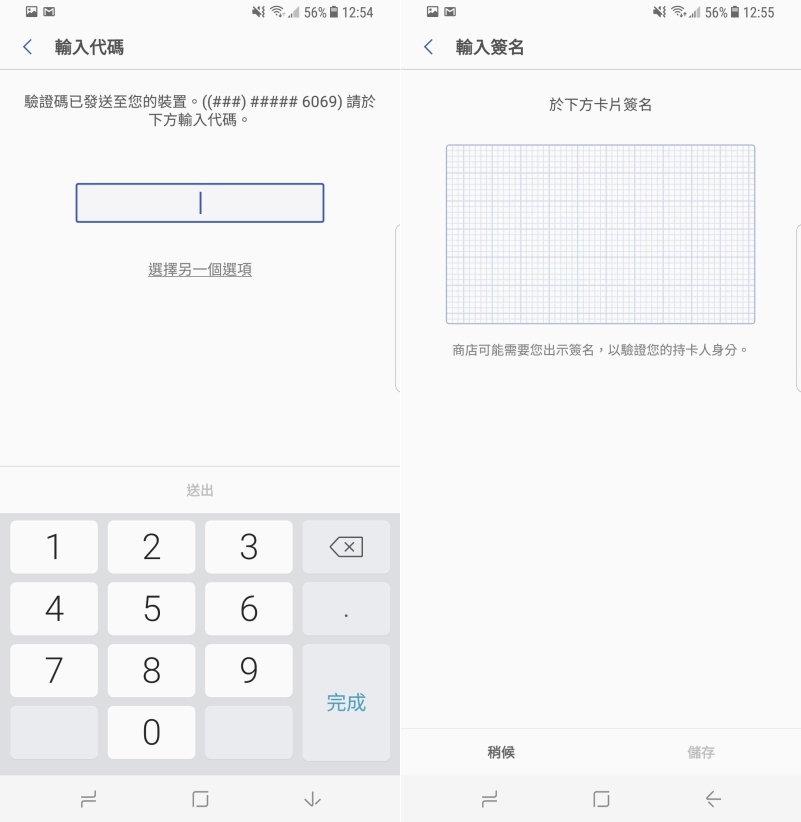Image resolution: width=801 pixels, height=822 pixels.
Task: Tap the period key on the keypad
Action: click(x=346, y=609)
